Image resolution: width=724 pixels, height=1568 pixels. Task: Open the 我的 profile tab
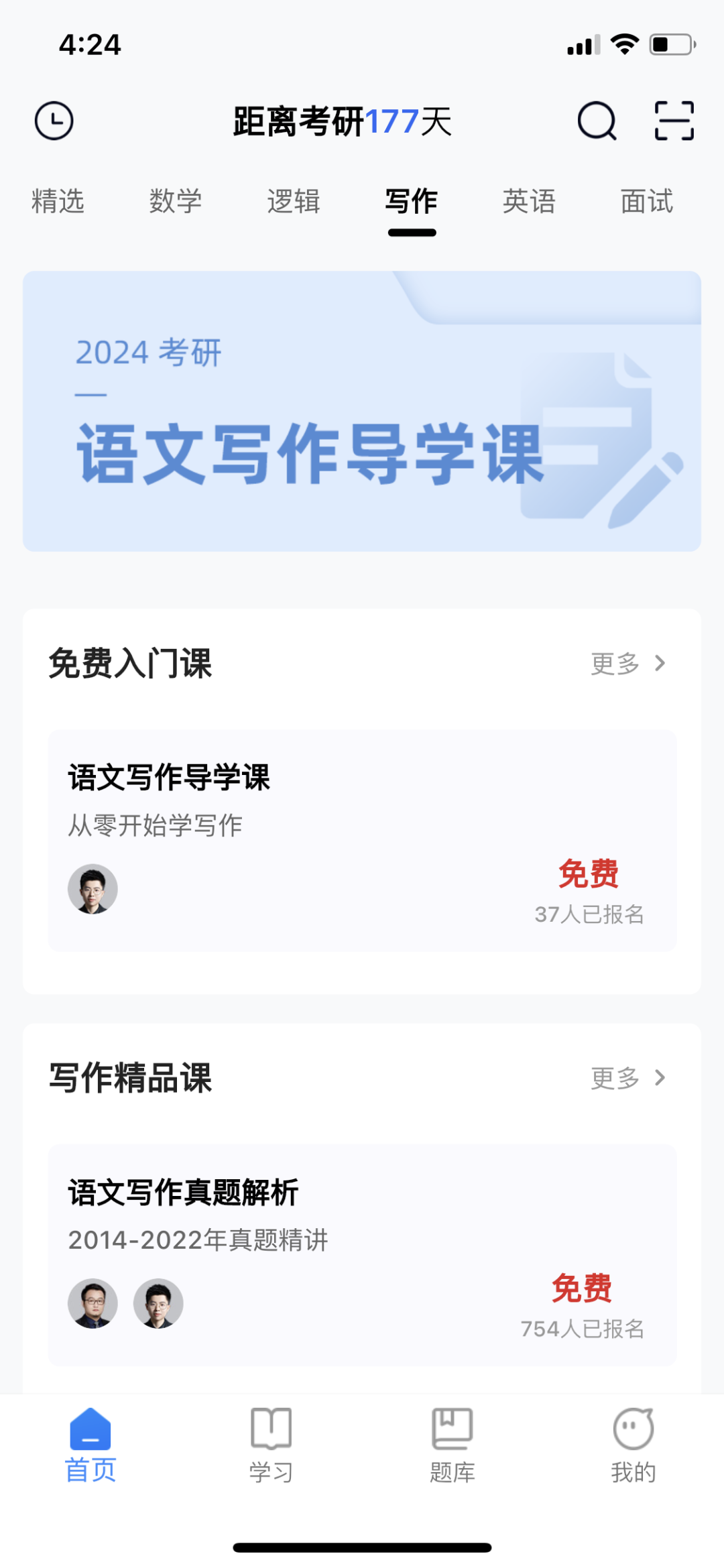[633, 1446]
